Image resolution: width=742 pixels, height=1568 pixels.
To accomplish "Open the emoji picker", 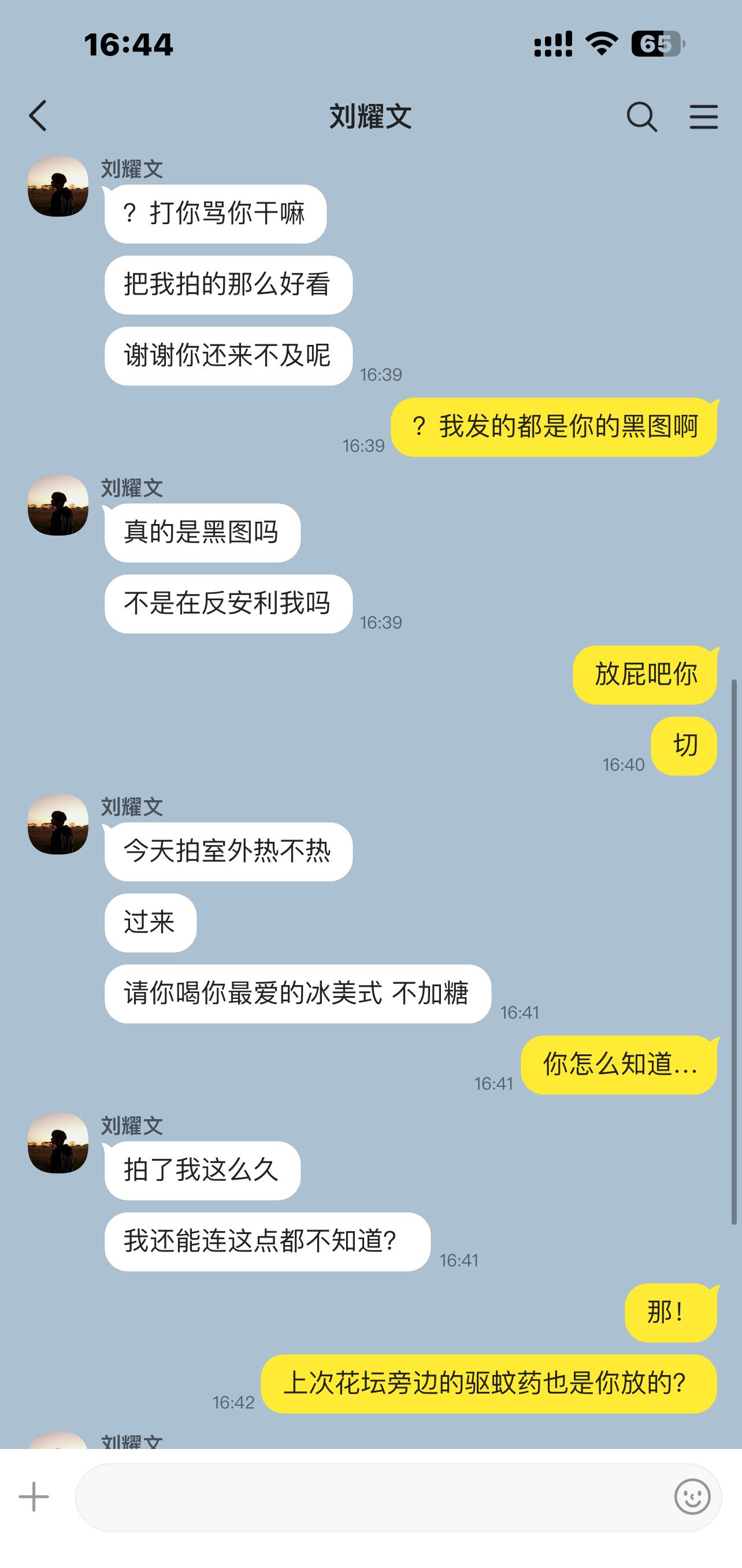I will (x=692, y=1496).
